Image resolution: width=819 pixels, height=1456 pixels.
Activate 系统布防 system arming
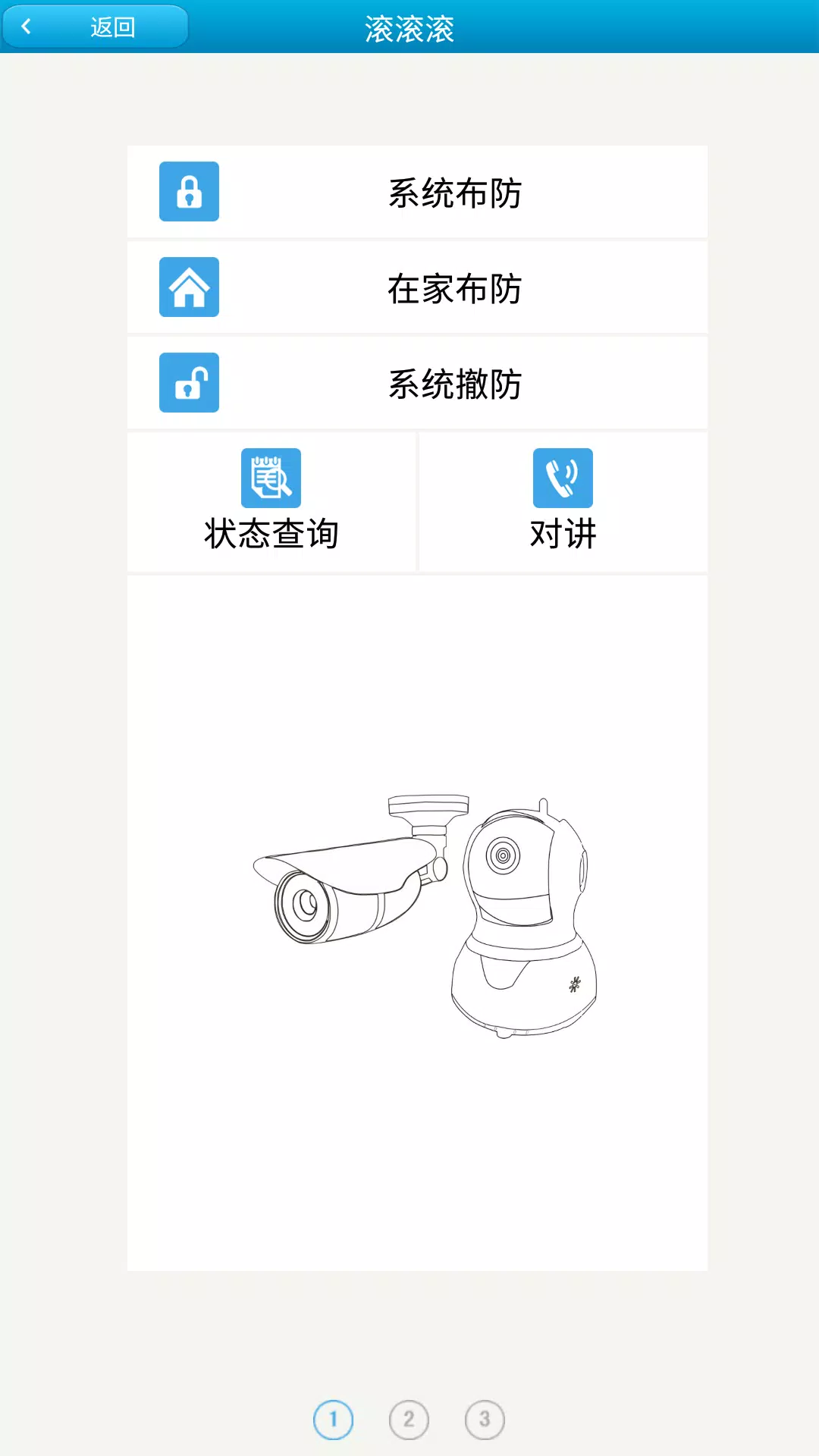point(417,192)
